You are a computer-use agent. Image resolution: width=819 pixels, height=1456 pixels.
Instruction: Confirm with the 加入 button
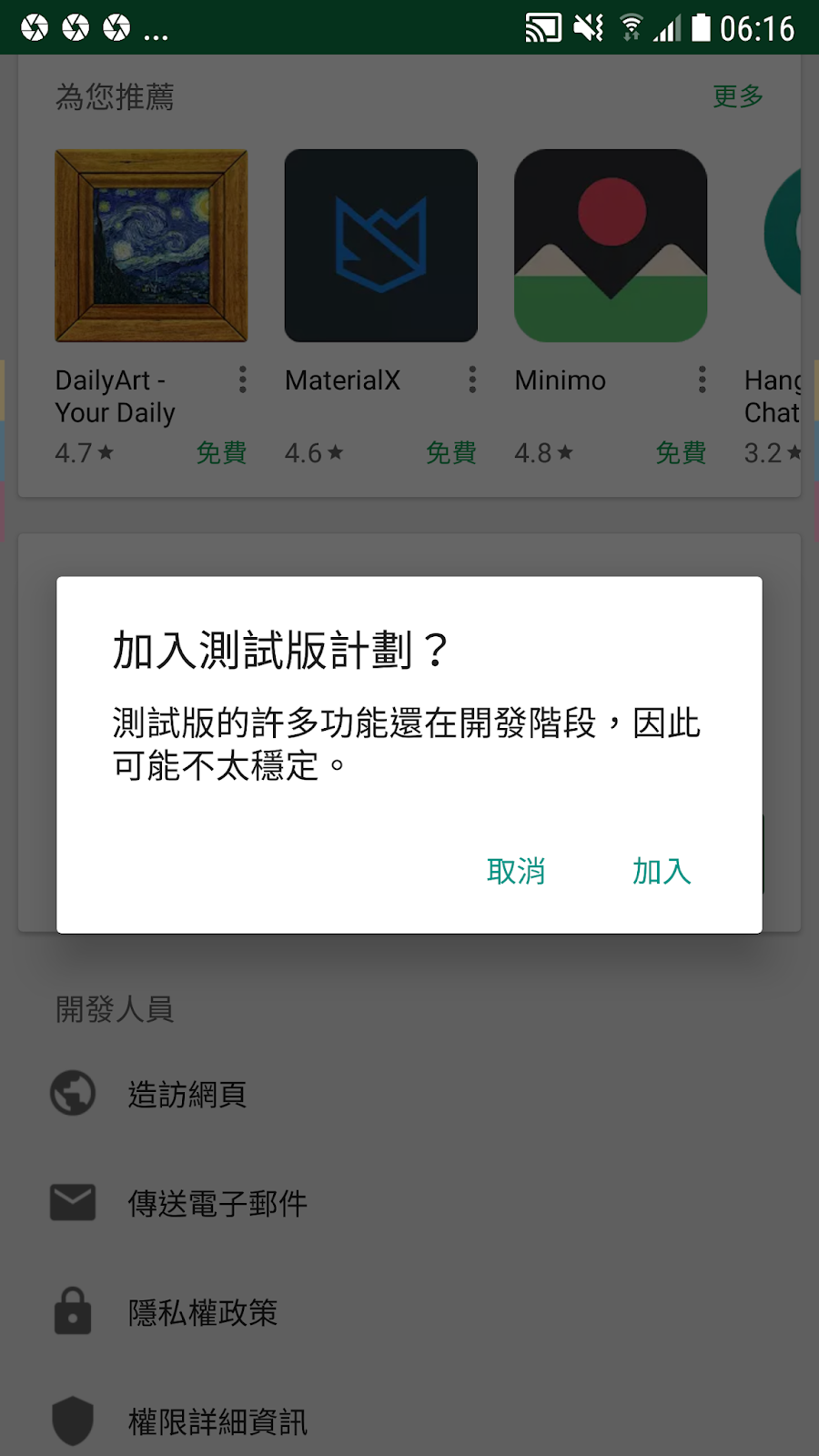point(662,871)
